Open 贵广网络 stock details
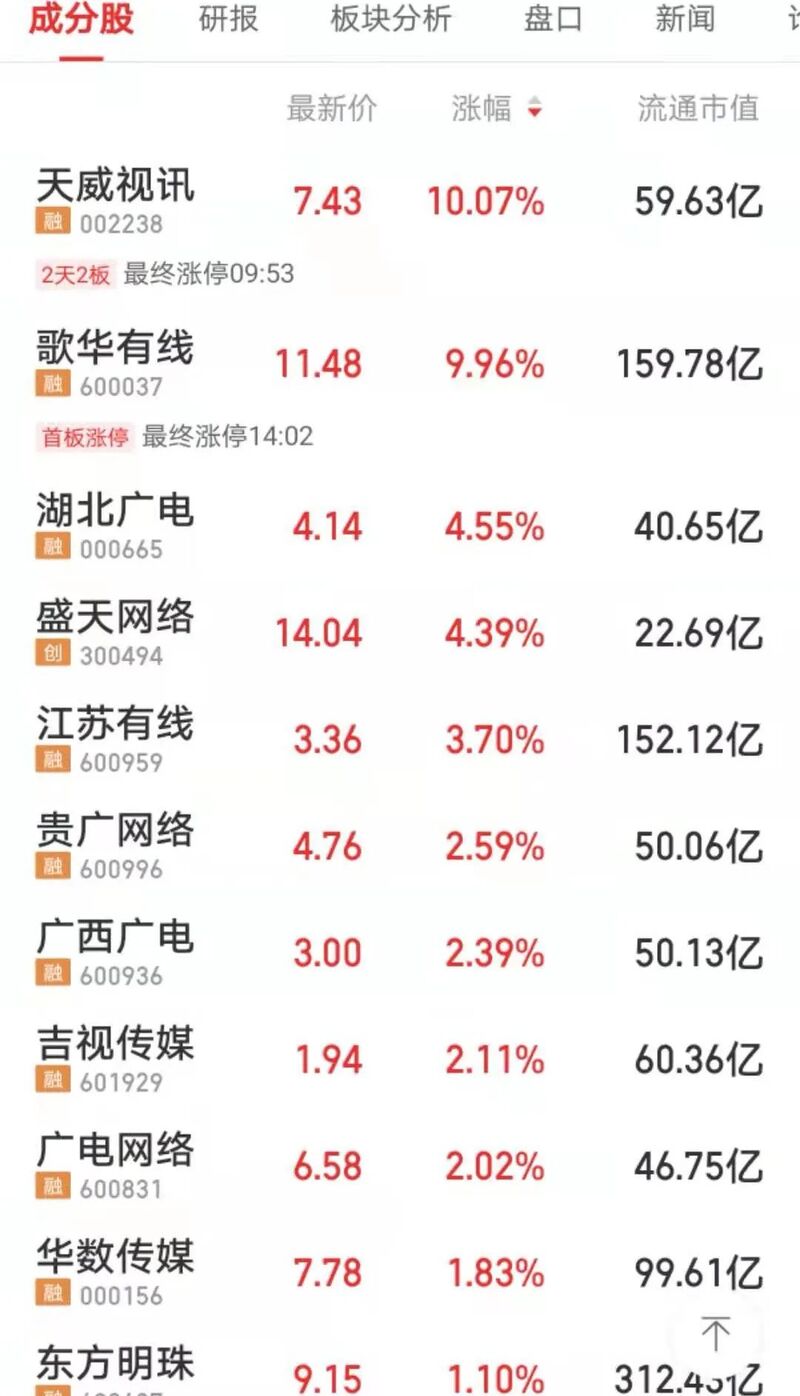The height and width of the screenshot is (1396, 800). [x=116, y=832]
